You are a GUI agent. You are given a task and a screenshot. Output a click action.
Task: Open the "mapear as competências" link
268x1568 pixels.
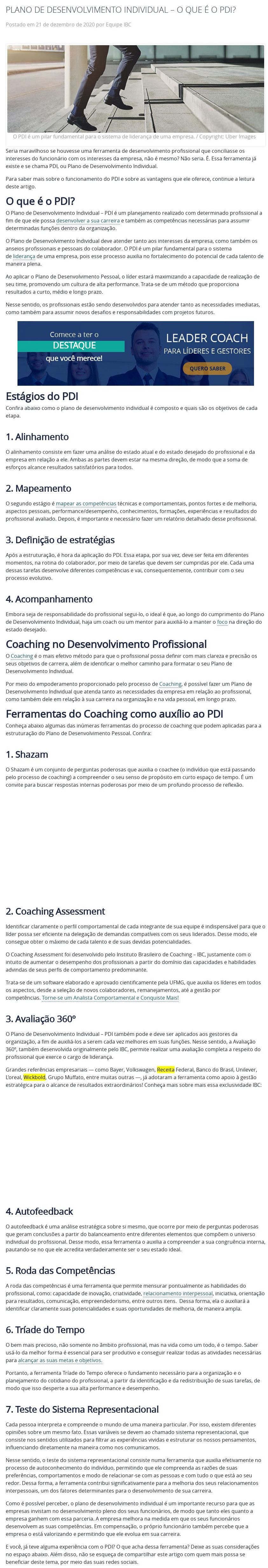pos(86,504)
